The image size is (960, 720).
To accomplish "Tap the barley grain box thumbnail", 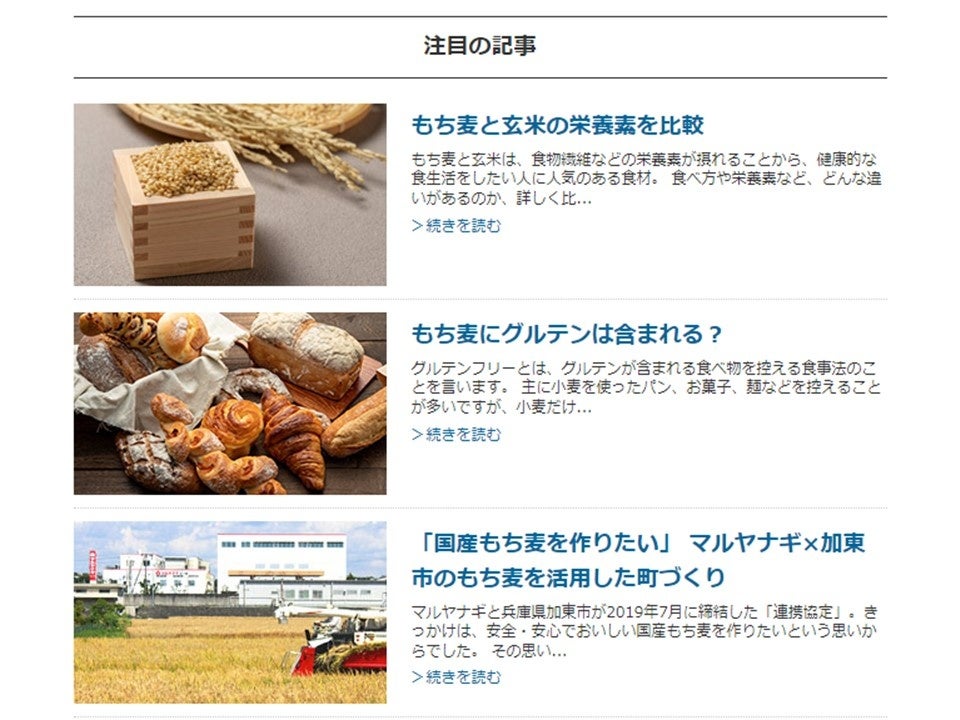I will (x=230, y=195).
